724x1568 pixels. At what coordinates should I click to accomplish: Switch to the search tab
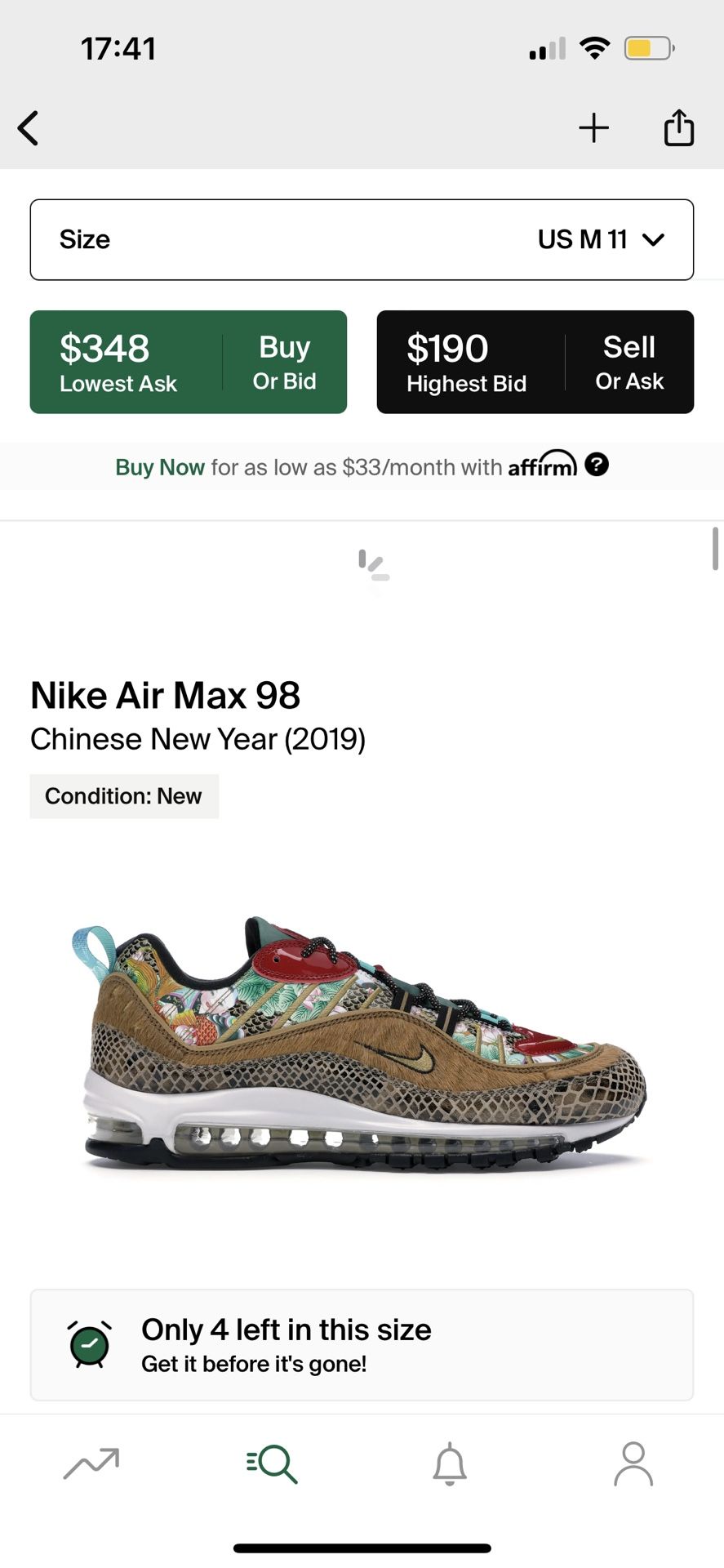(x=272, y=1463)
